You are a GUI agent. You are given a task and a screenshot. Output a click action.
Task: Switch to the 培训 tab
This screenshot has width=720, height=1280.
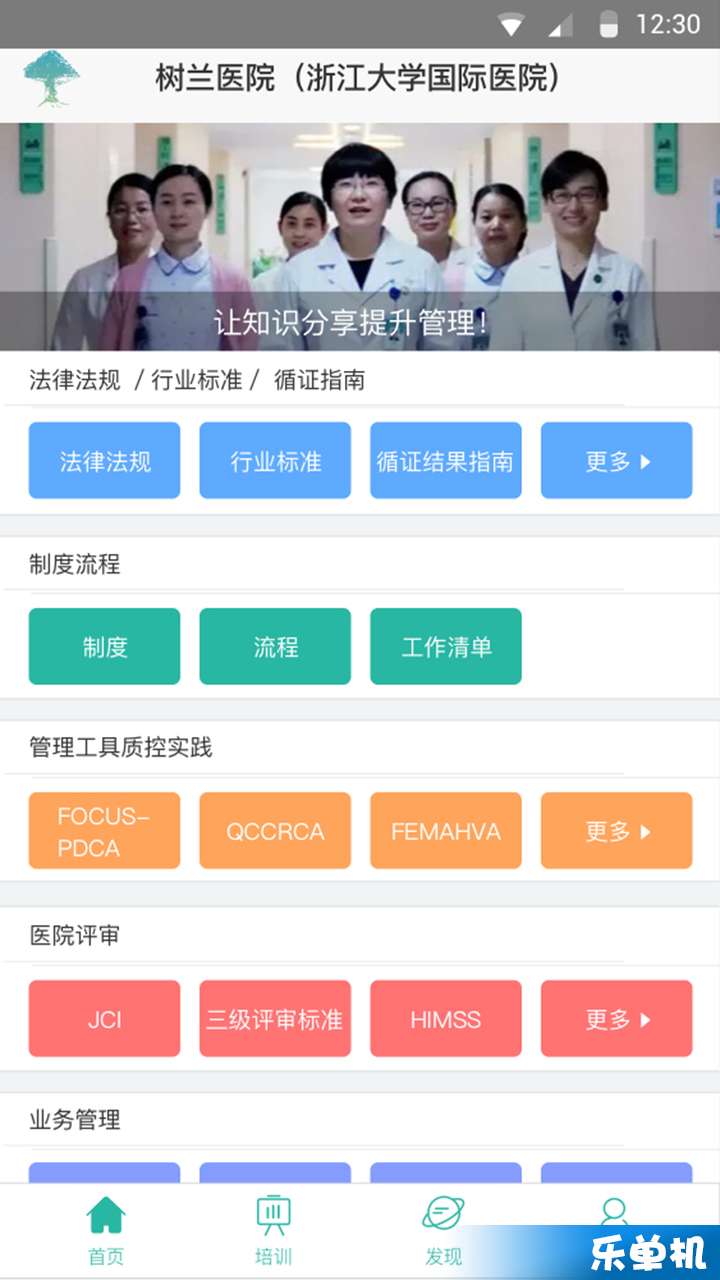click(273, 1230)
